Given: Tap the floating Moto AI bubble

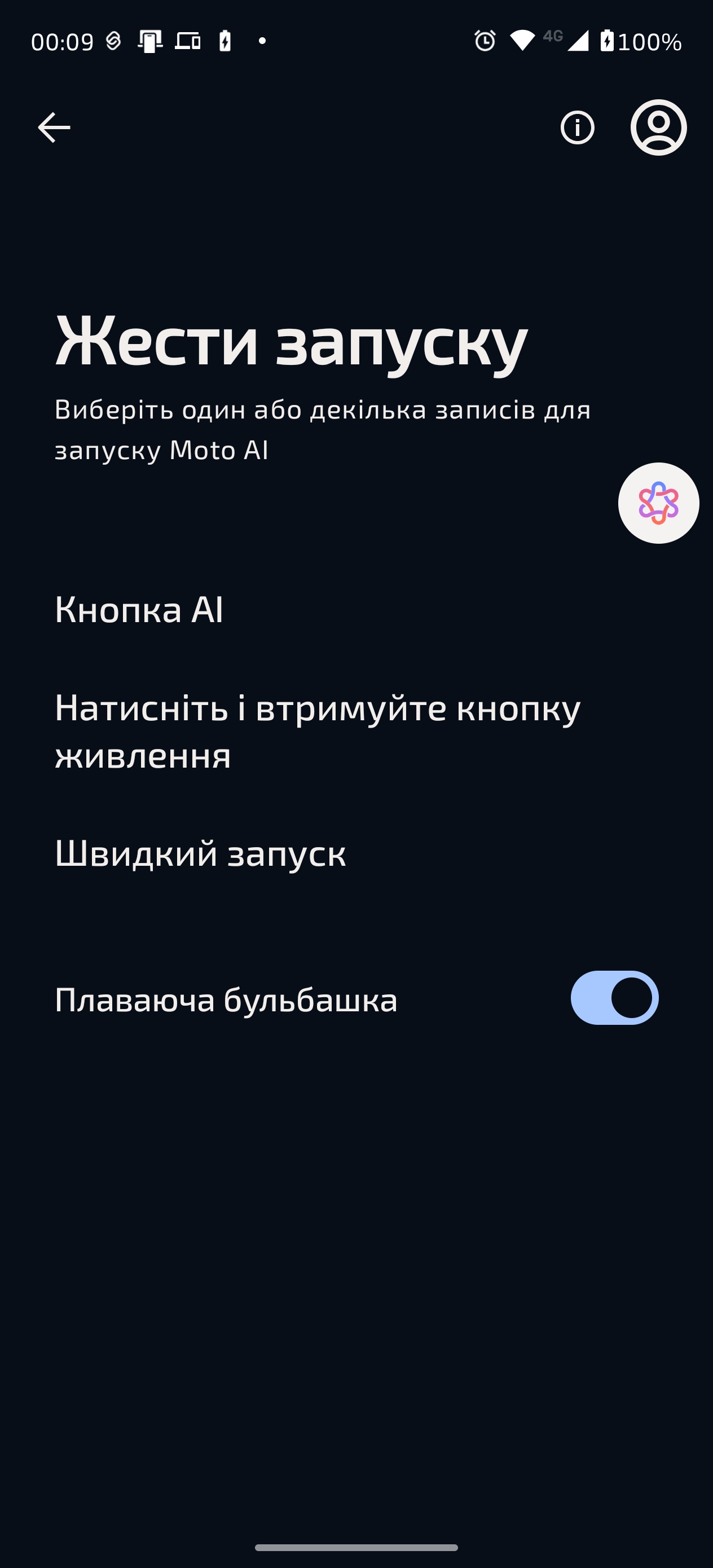Looking at the screenshot, I should (658, 503).
